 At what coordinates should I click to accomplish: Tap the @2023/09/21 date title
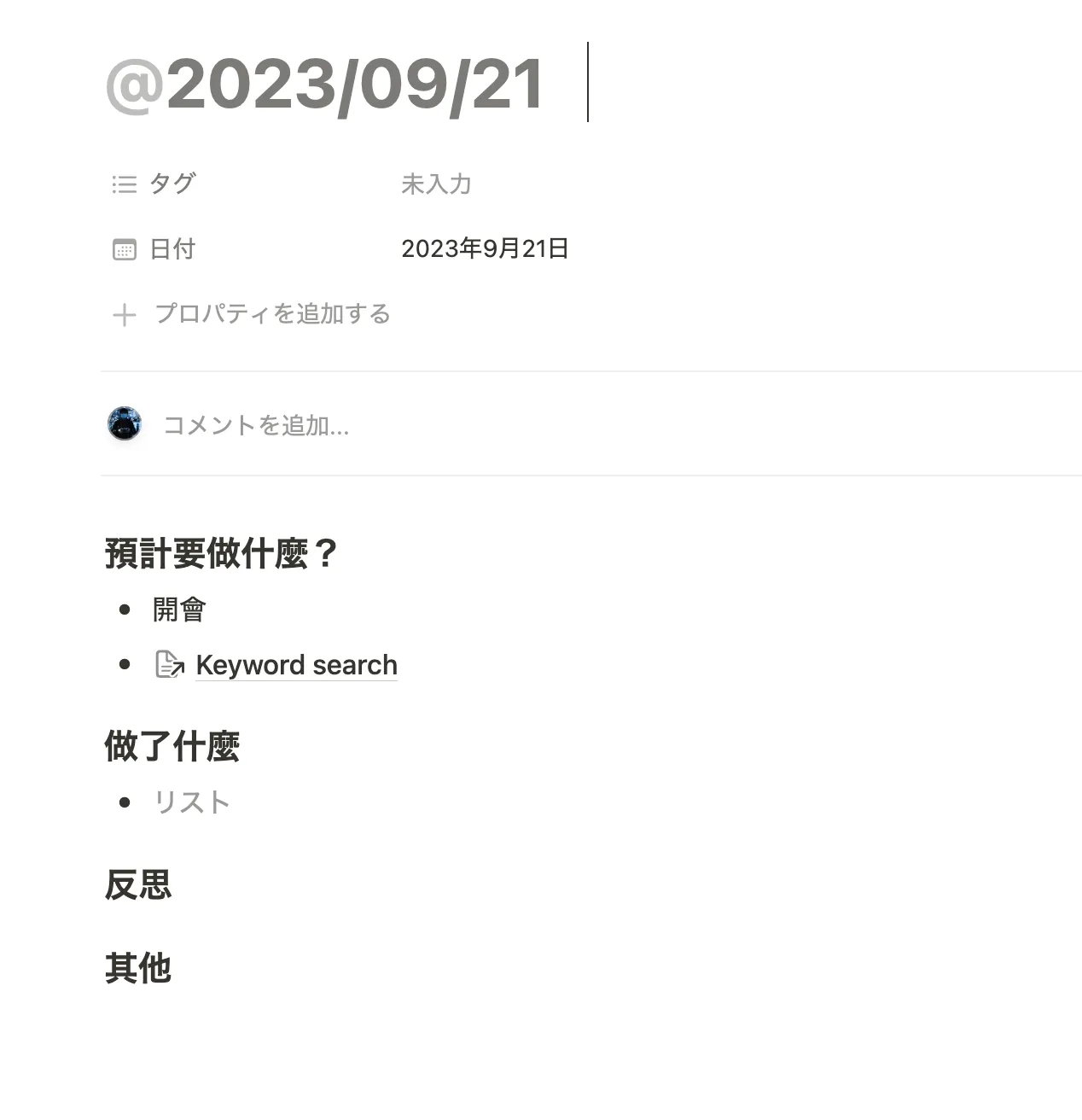[x=324, y=85]
